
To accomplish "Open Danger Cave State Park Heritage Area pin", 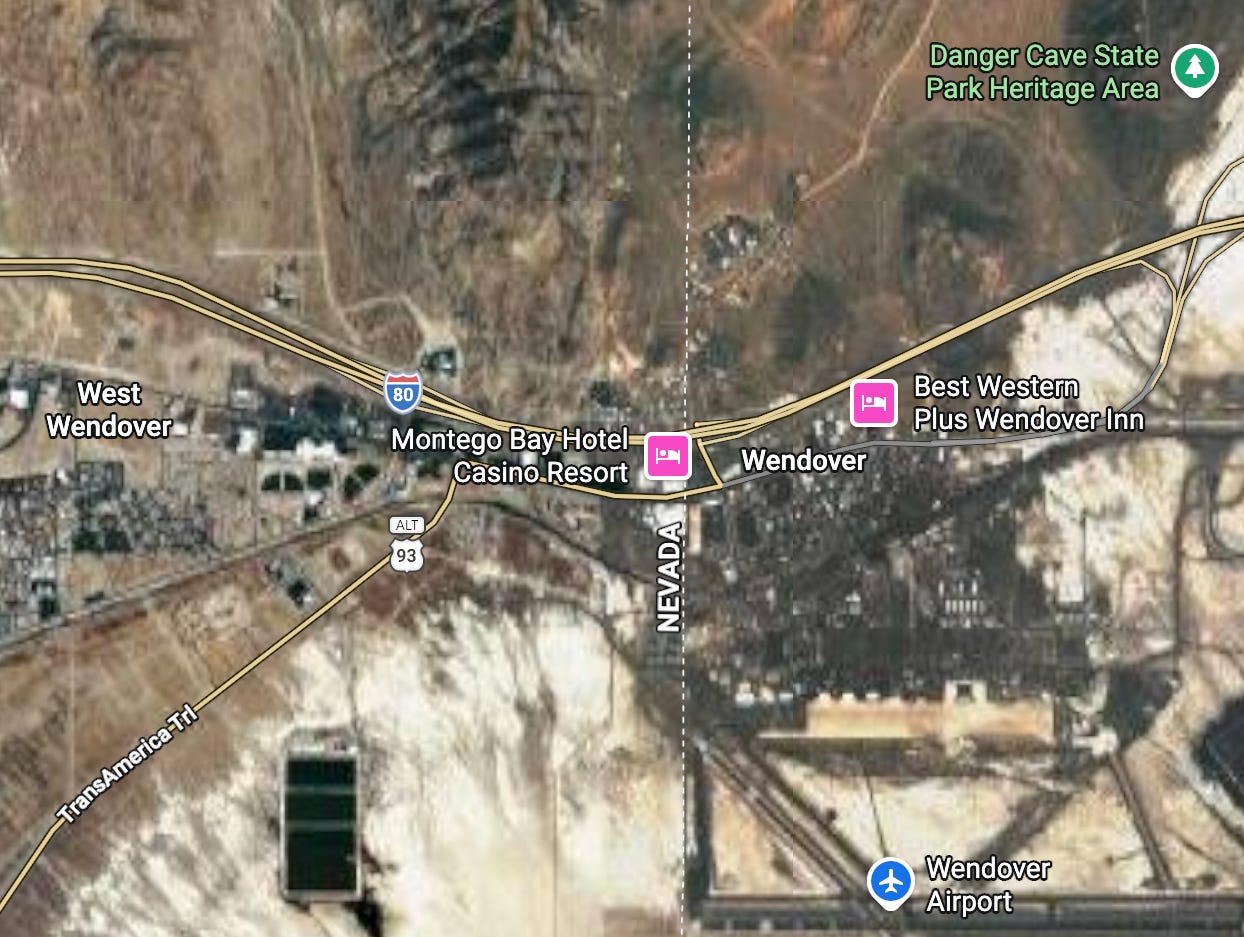I will tap(1194, 70).
